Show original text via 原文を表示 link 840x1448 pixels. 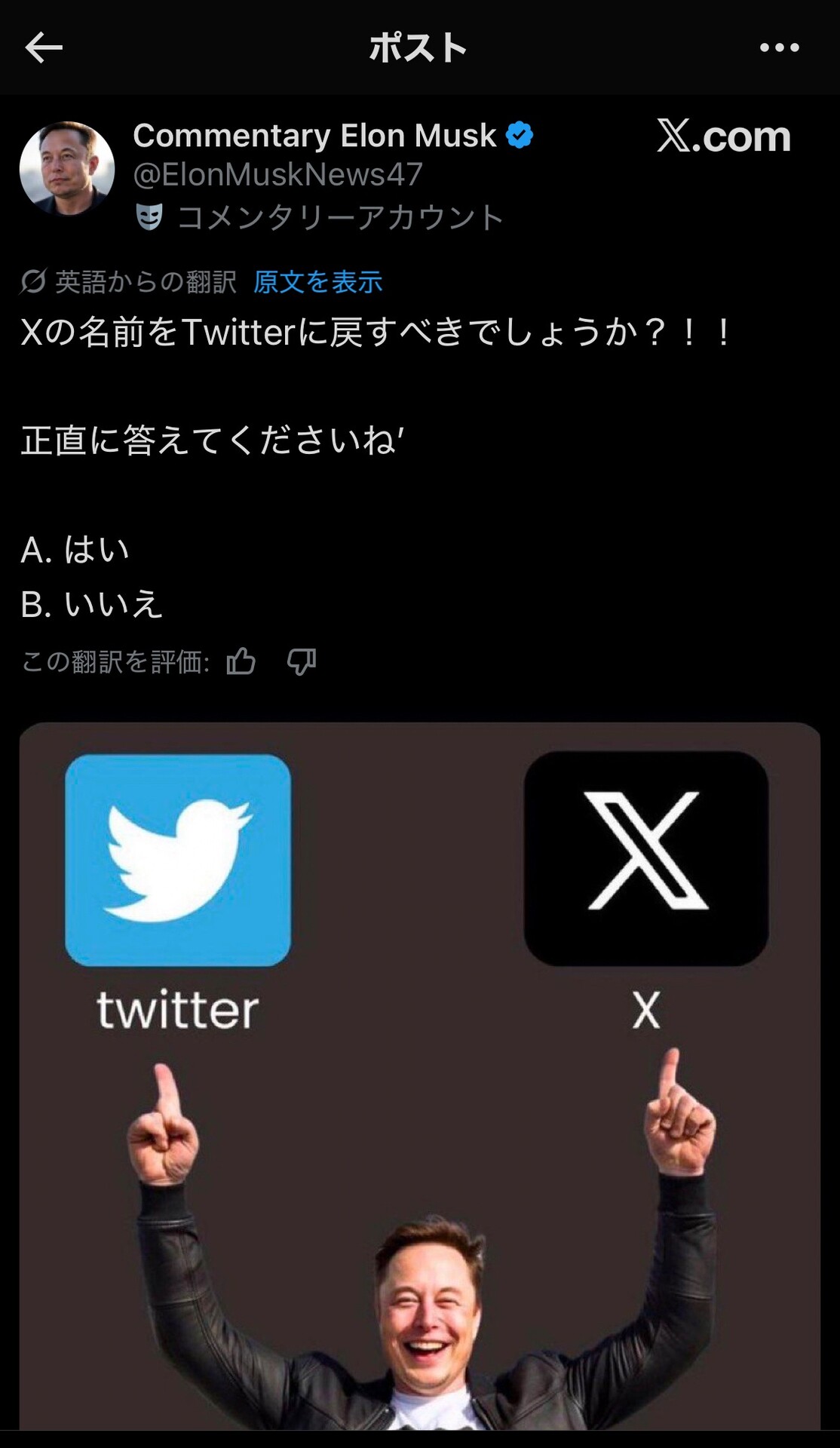click(317, 282)
